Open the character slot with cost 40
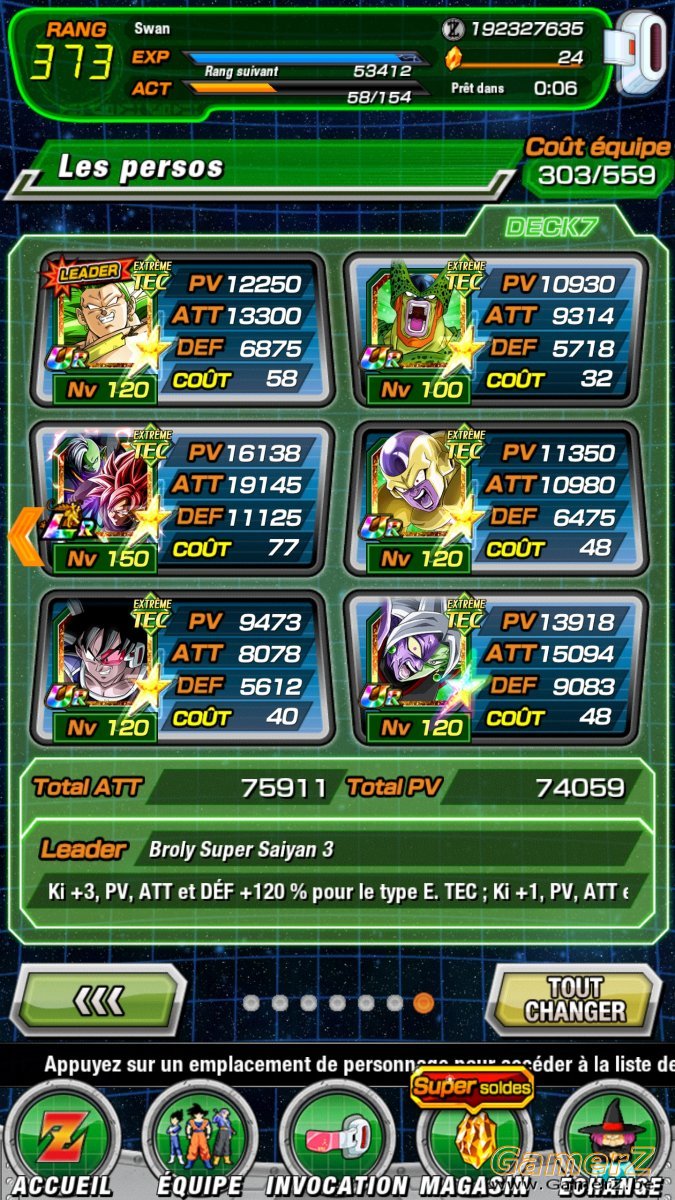 (182, 668)
